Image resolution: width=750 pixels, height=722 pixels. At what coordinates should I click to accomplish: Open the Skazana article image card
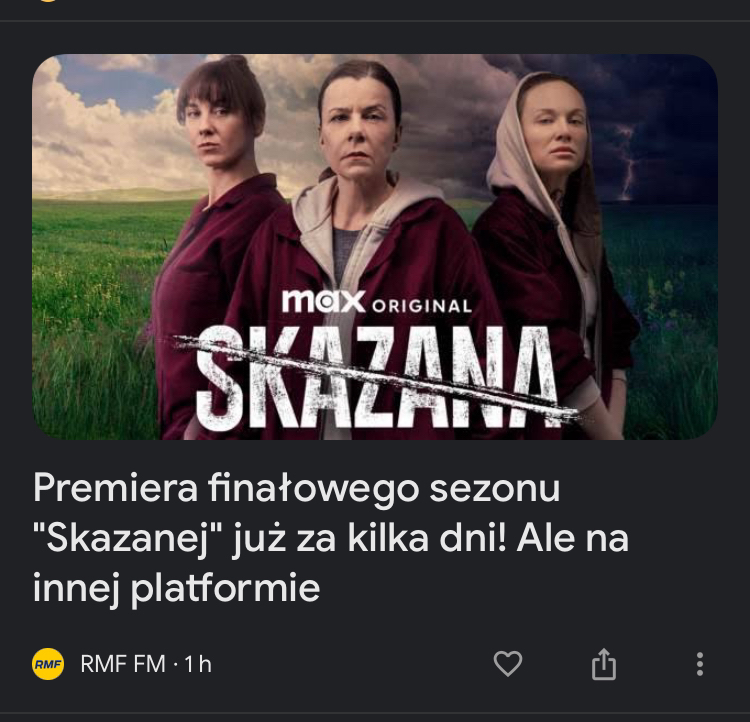click(x=374, y=247)
